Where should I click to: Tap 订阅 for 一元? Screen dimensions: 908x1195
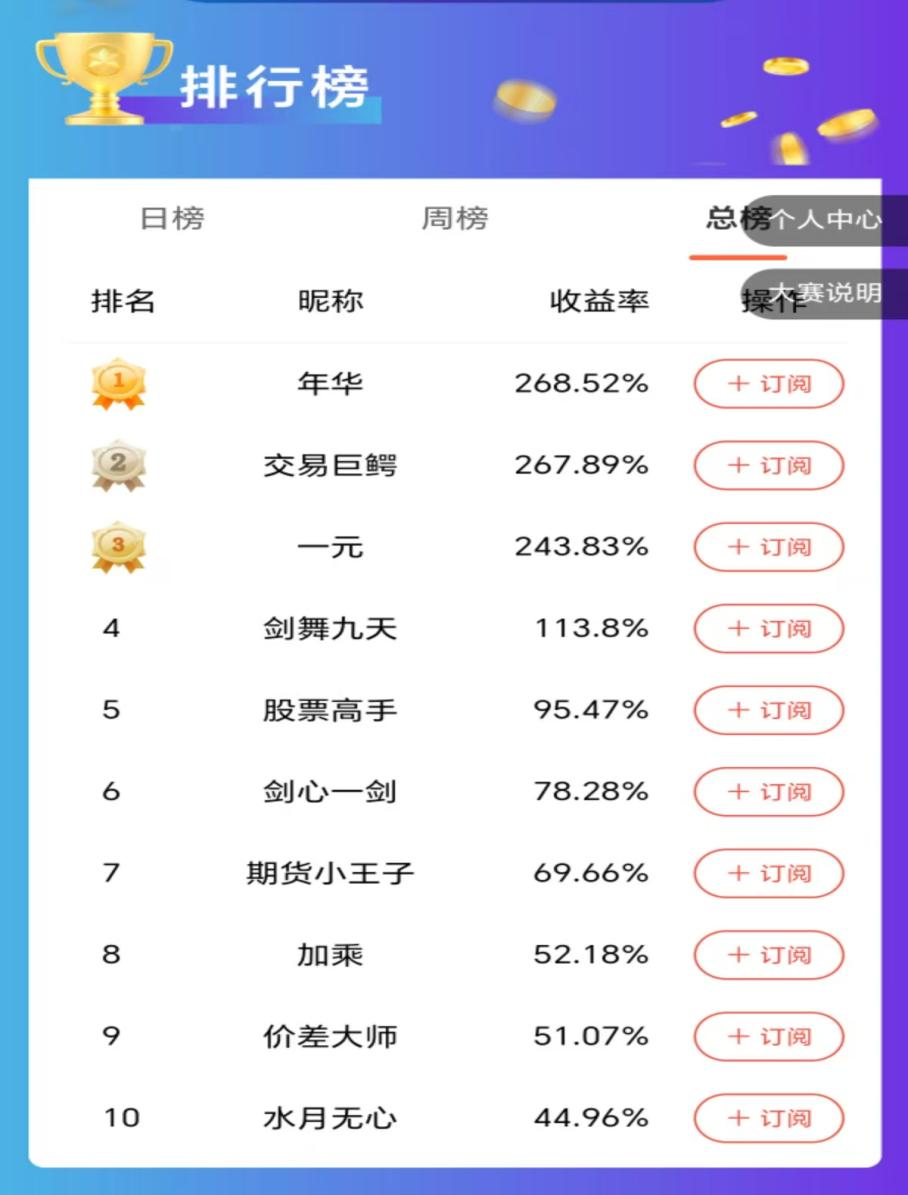click(769, 547)
